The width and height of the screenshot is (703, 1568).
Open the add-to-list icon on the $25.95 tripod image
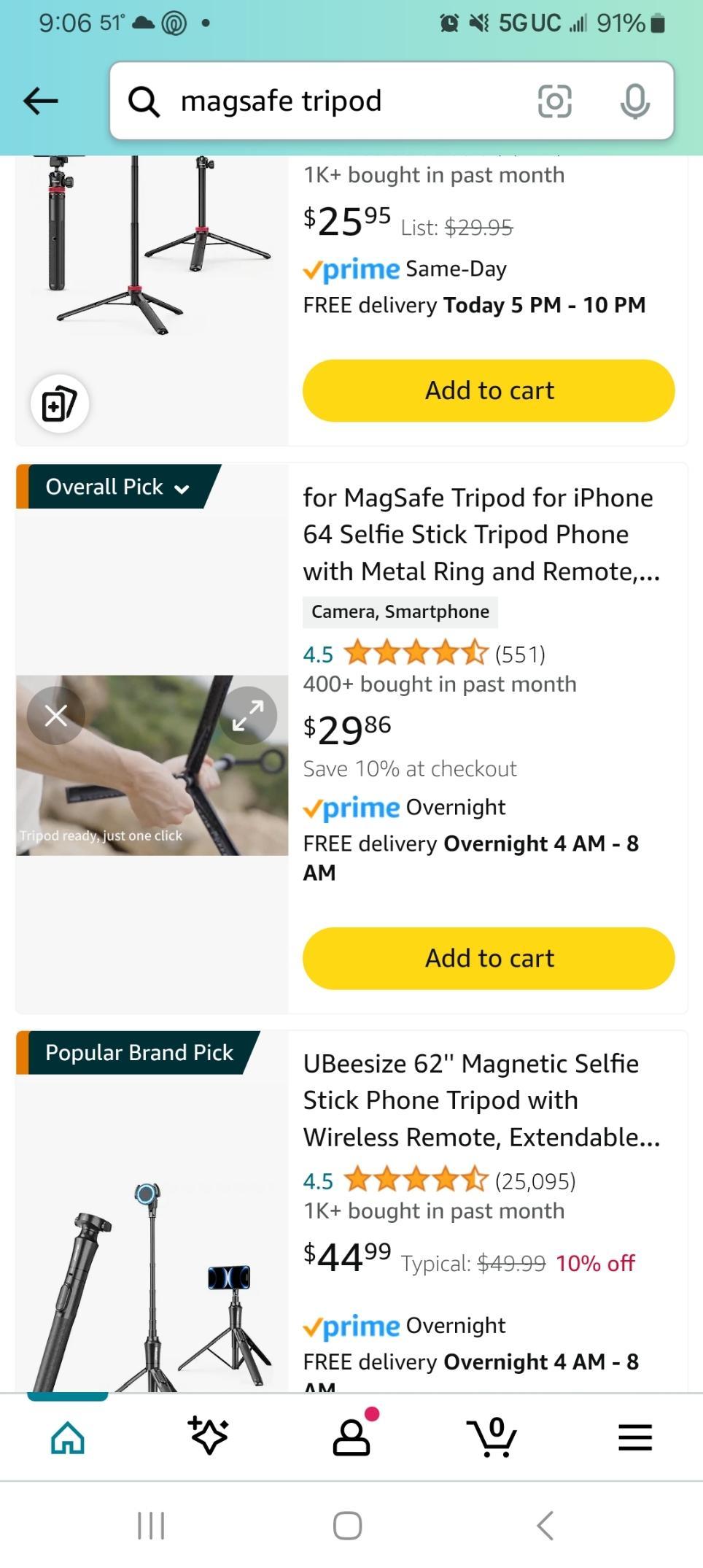60,403
